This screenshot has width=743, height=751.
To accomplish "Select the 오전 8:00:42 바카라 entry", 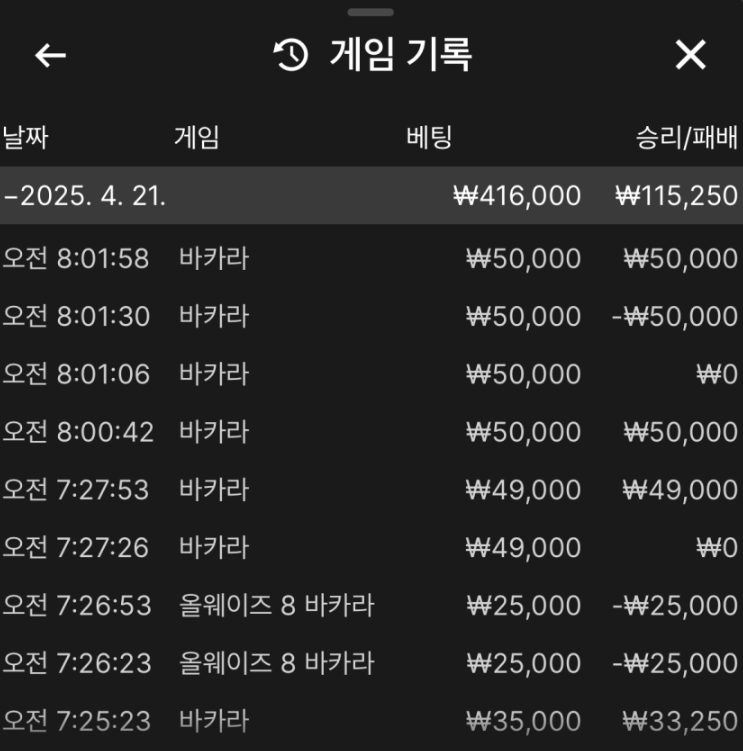I will click(x=370, y=432).
